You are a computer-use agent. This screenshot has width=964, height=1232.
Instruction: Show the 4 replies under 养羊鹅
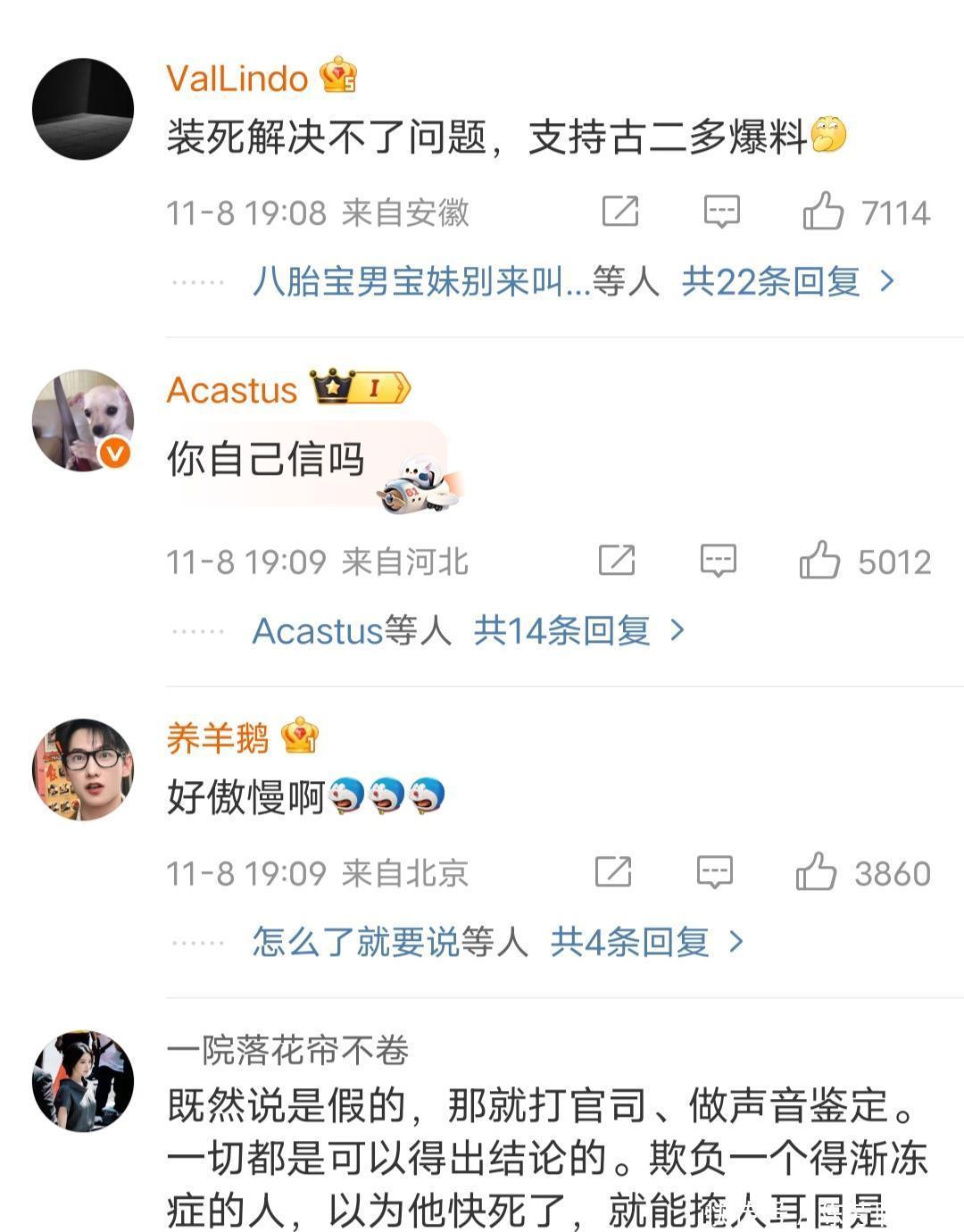[644, 942]
